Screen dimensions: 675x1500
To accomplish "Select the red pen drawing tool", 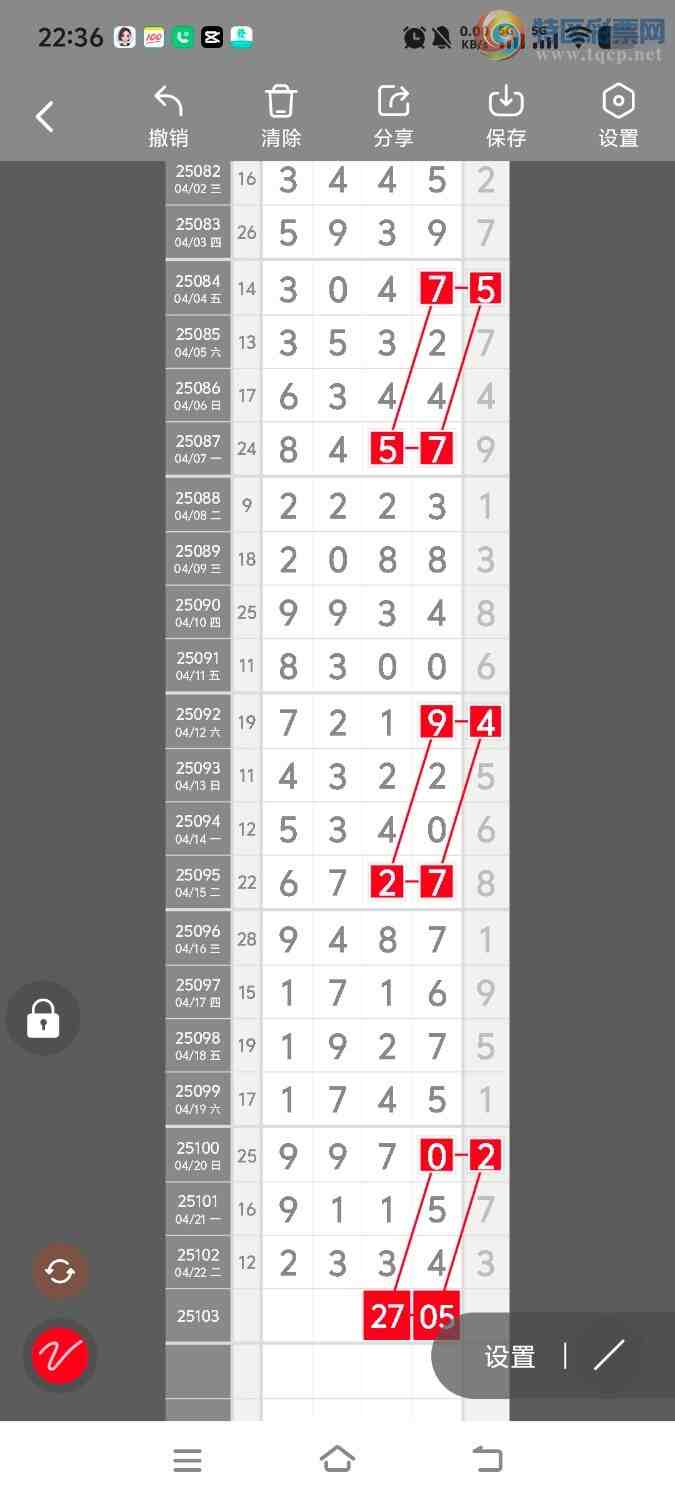I will [60, 1356].
